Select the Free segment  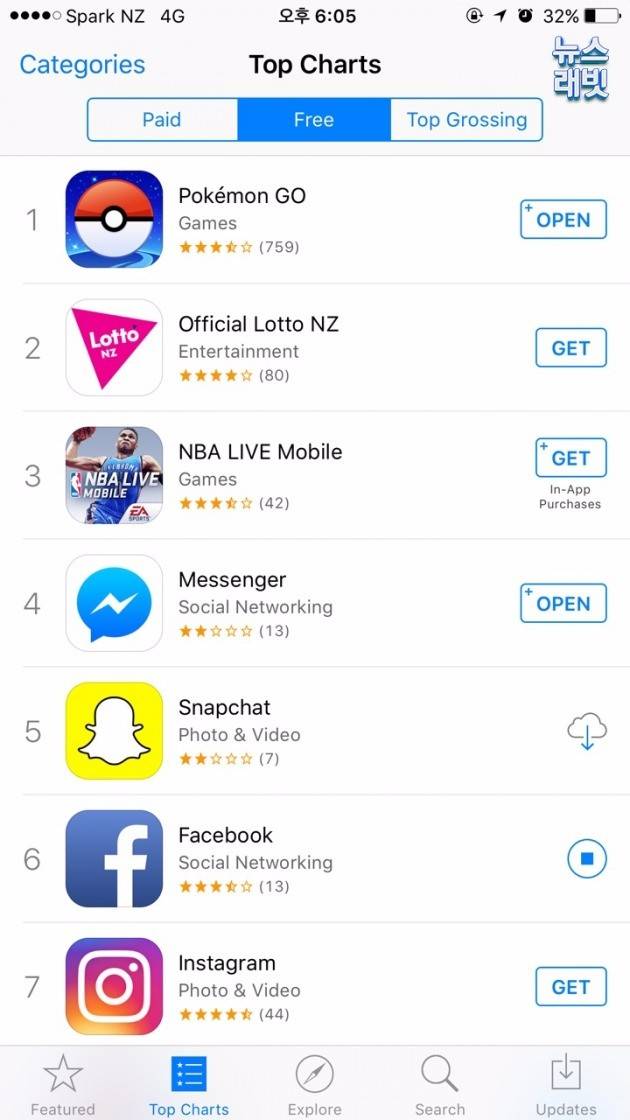(314, 120)
